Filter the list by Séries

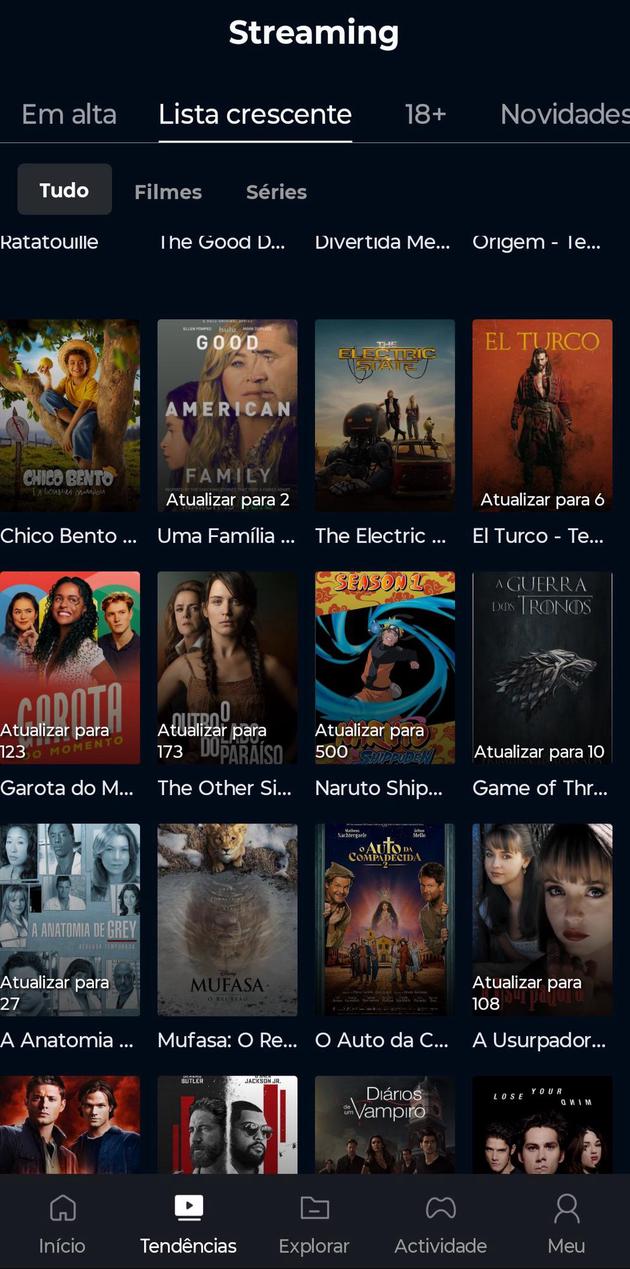(276, 191)
